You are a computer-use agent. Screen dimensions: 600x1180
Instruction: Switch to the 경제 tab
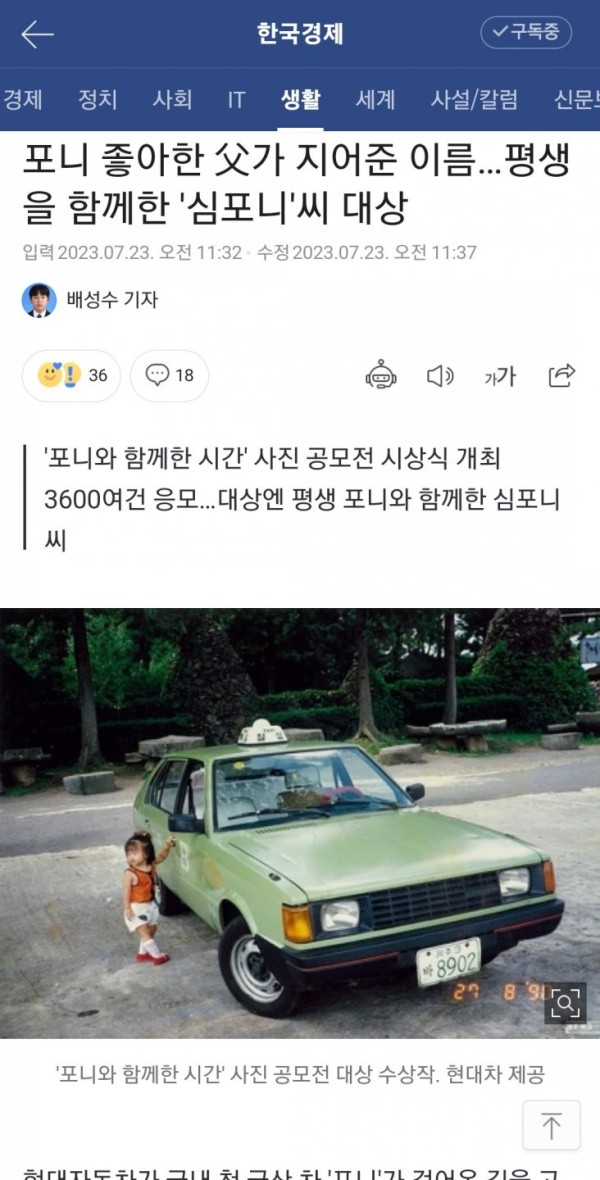point(22,99)
